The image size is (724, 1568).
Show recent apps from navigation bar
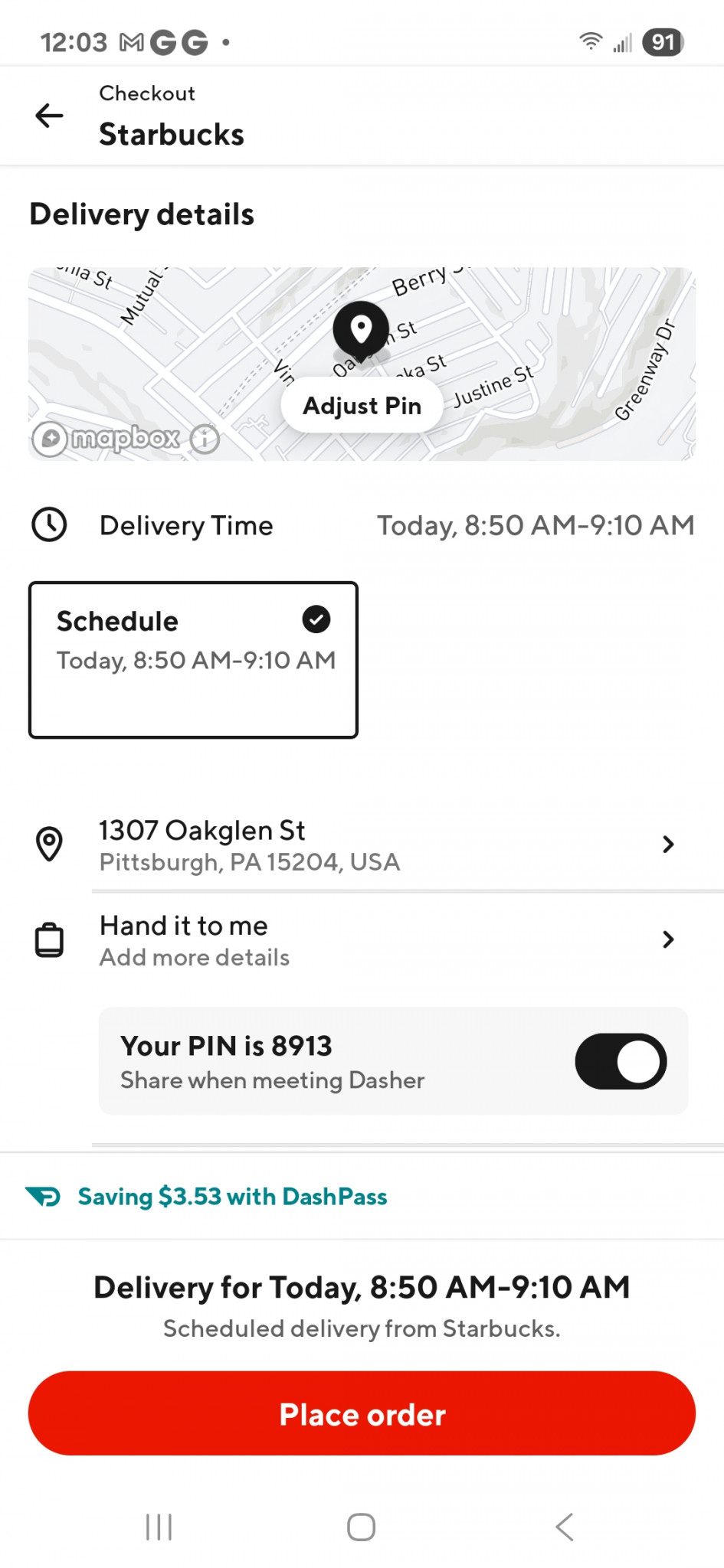tap(159, 1527)
